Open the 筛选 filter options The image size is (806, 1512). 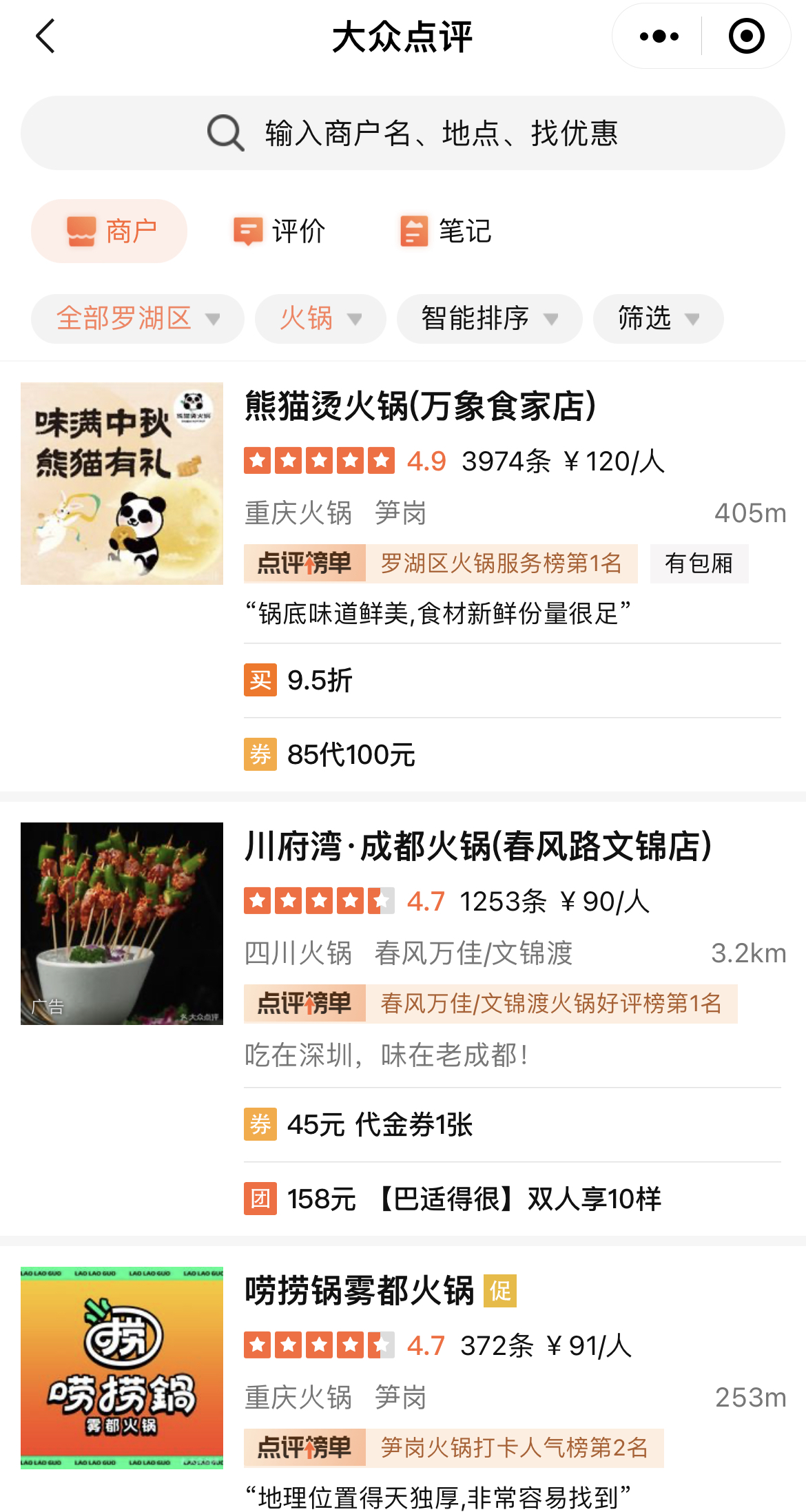coord(658,319)
